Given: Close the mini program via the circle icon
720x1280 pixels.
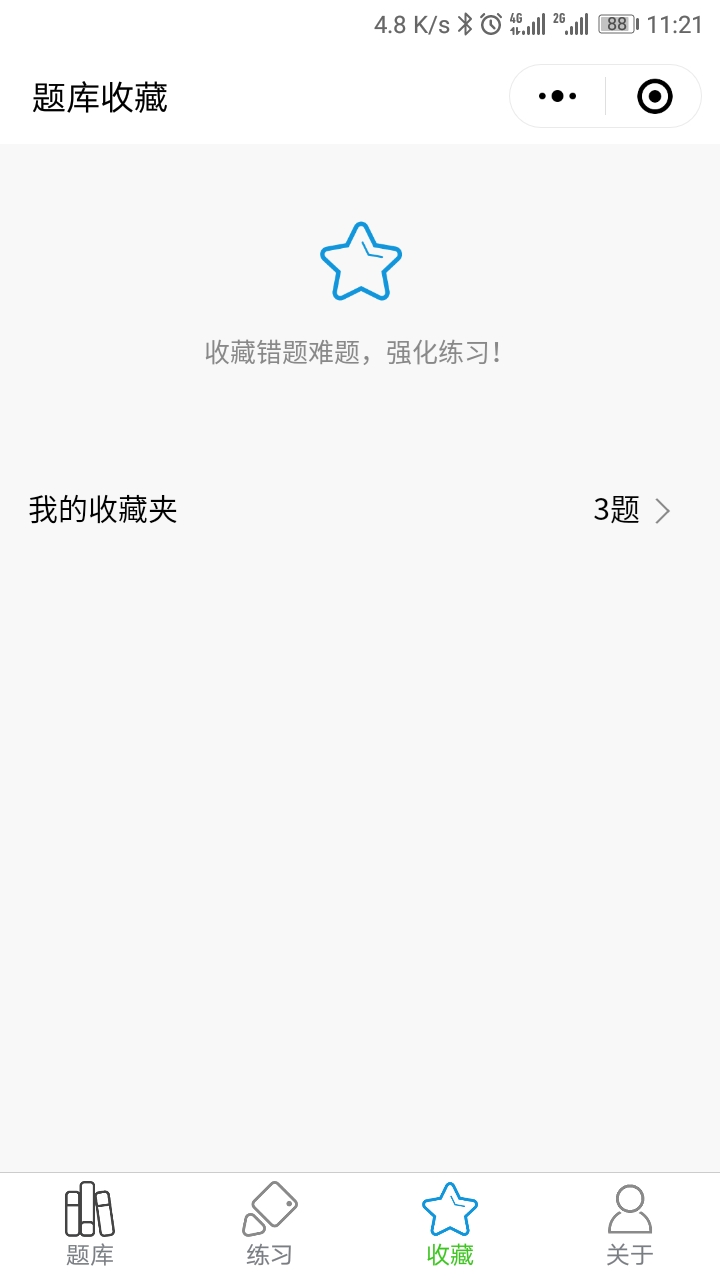Looking at the screenshot, I should coord(654,96).
